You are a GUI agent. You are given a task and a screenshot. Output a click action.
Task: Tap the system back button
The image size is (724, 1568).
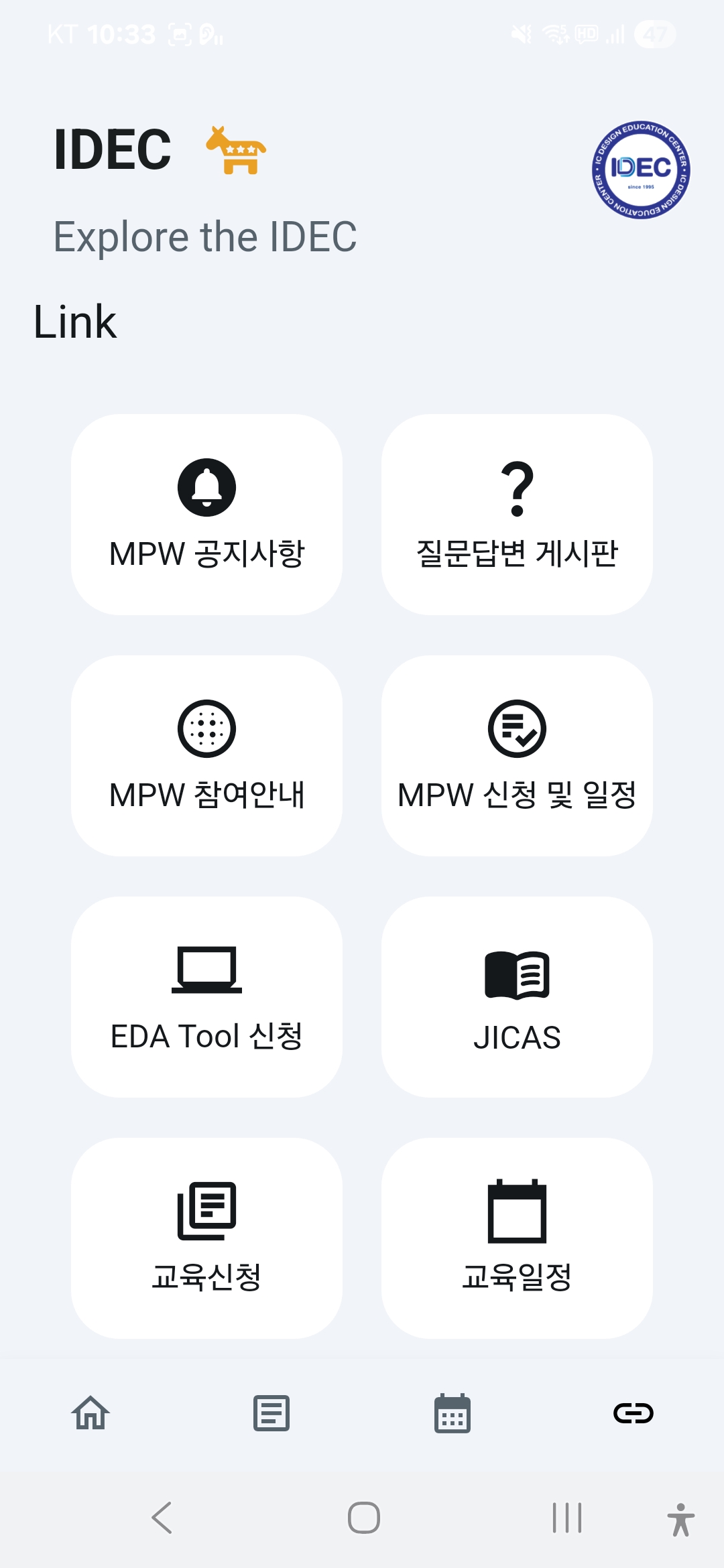tap(162, 1518)
